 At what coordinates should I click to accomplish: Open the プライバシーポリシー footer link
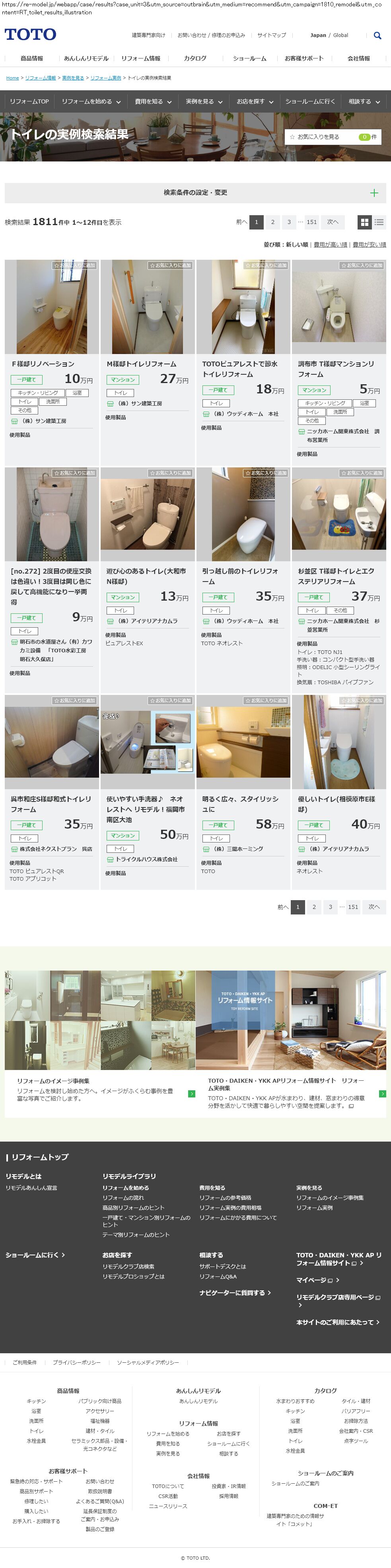click(x=77, y=1362)
